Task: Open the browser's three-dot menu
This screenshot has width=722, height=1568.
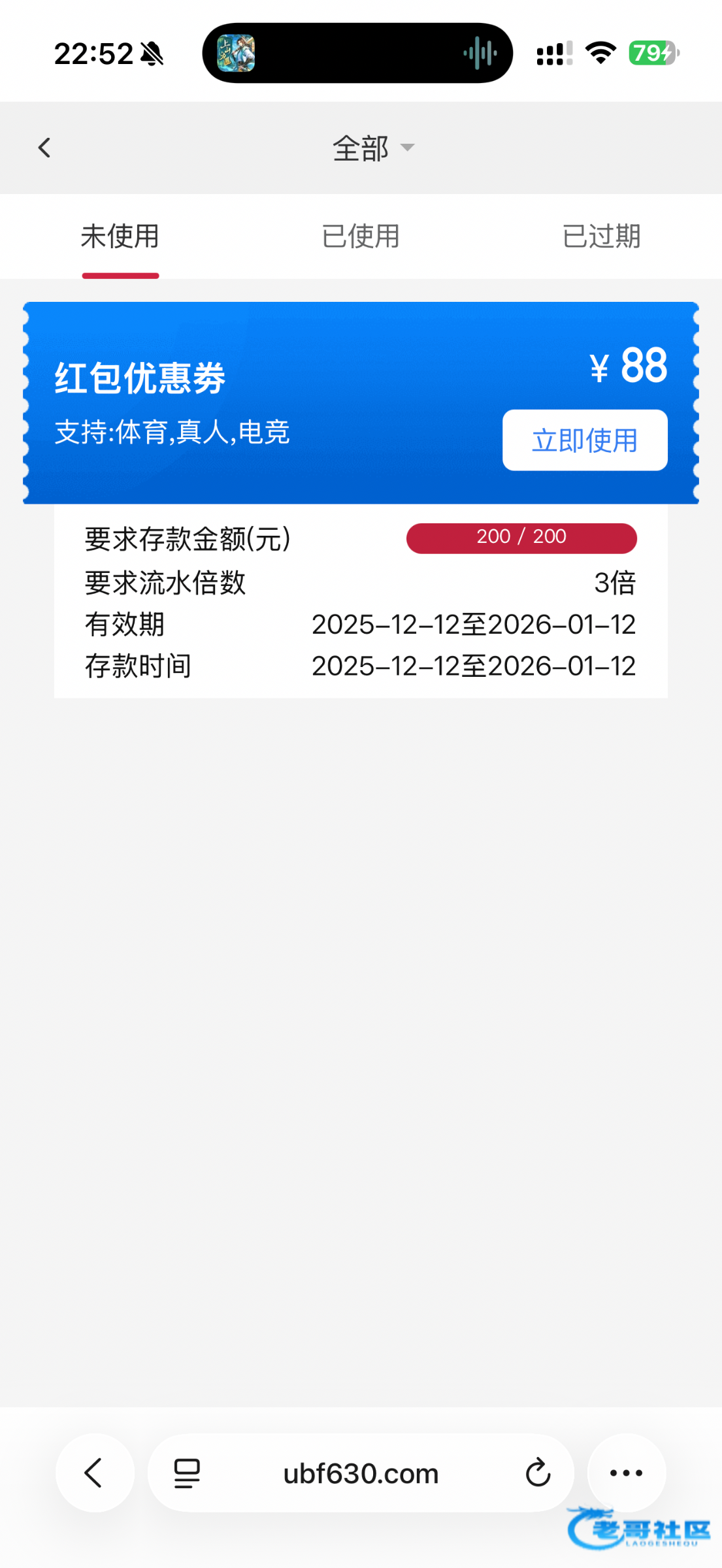Action: point(626,1473)
